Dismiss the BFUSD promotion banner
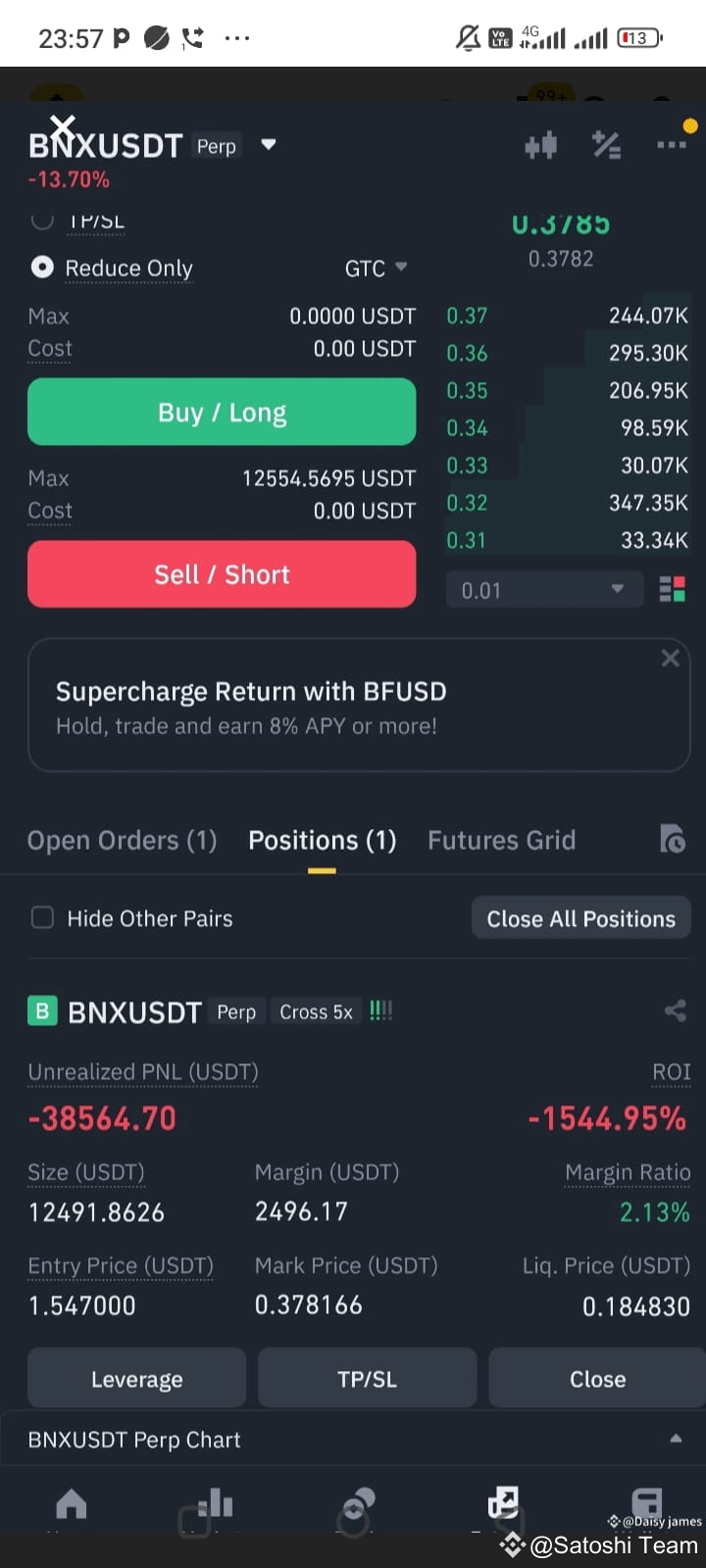Image resolution: width=706 pixels, height=1568 pixels. (x=670, y=658)
